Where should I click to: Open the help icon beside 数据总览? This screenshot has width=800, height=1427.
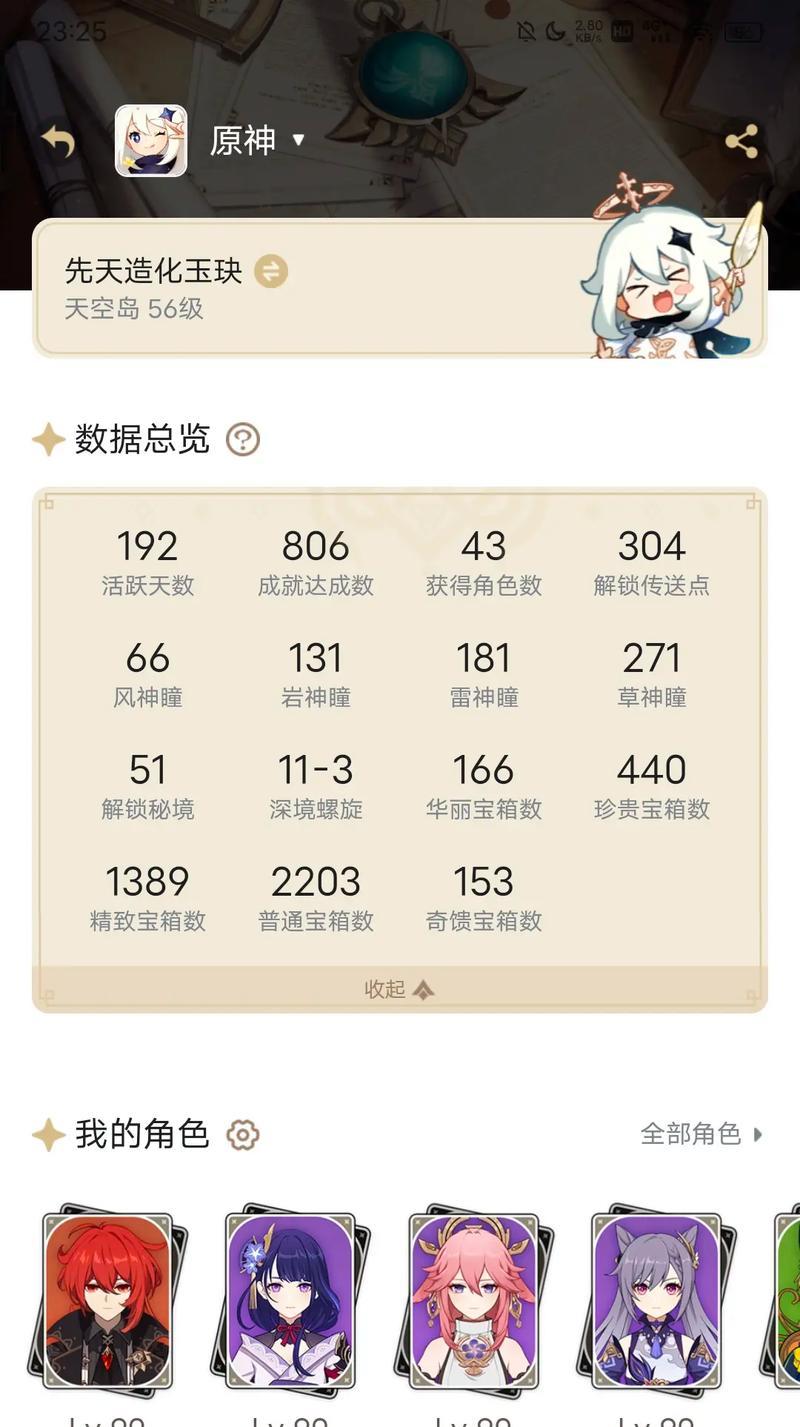click(243, 439)
